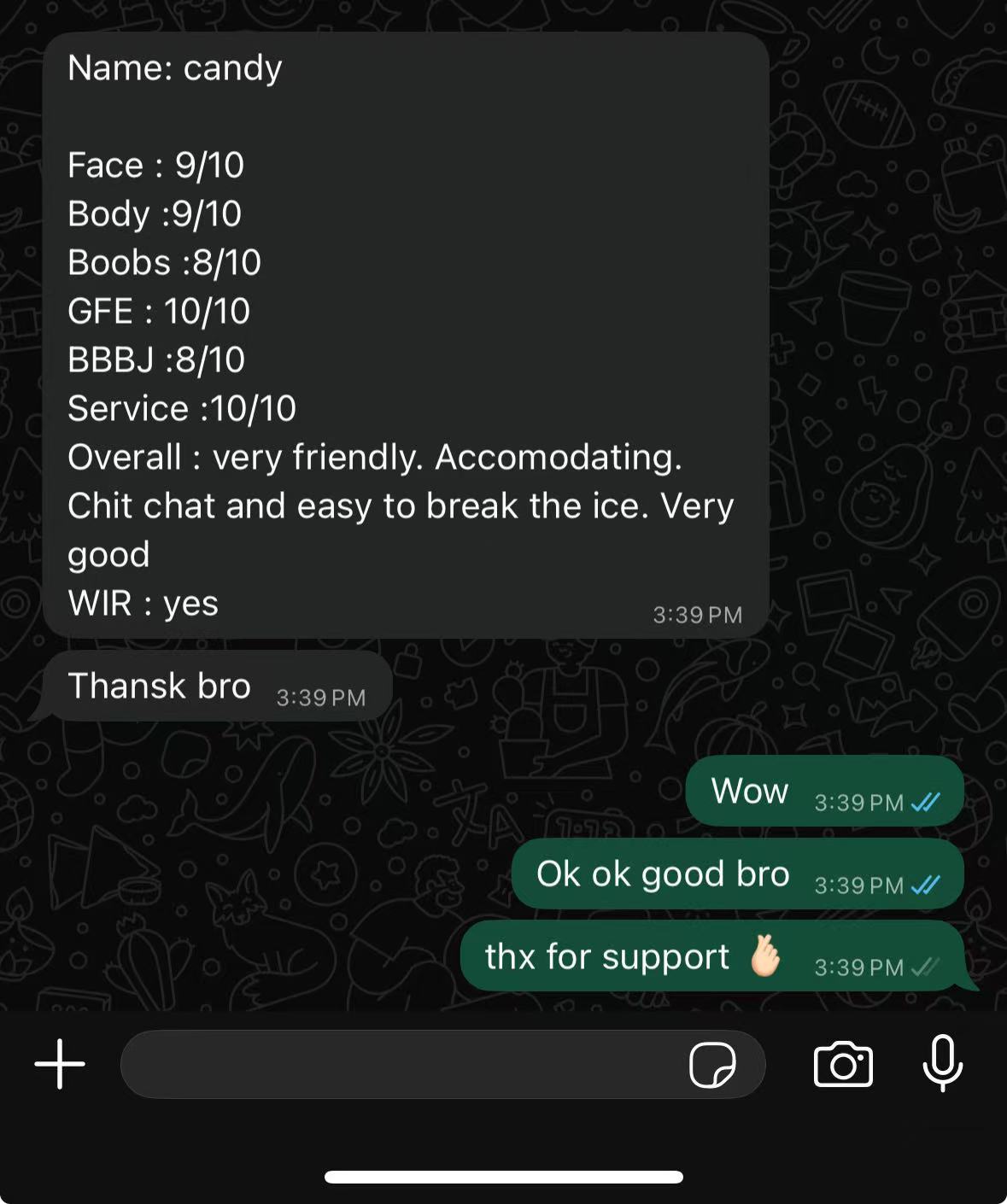Launch the camera to send a photo
This screenshot has width=1007, height=1204.
[x=843, y=1064]
